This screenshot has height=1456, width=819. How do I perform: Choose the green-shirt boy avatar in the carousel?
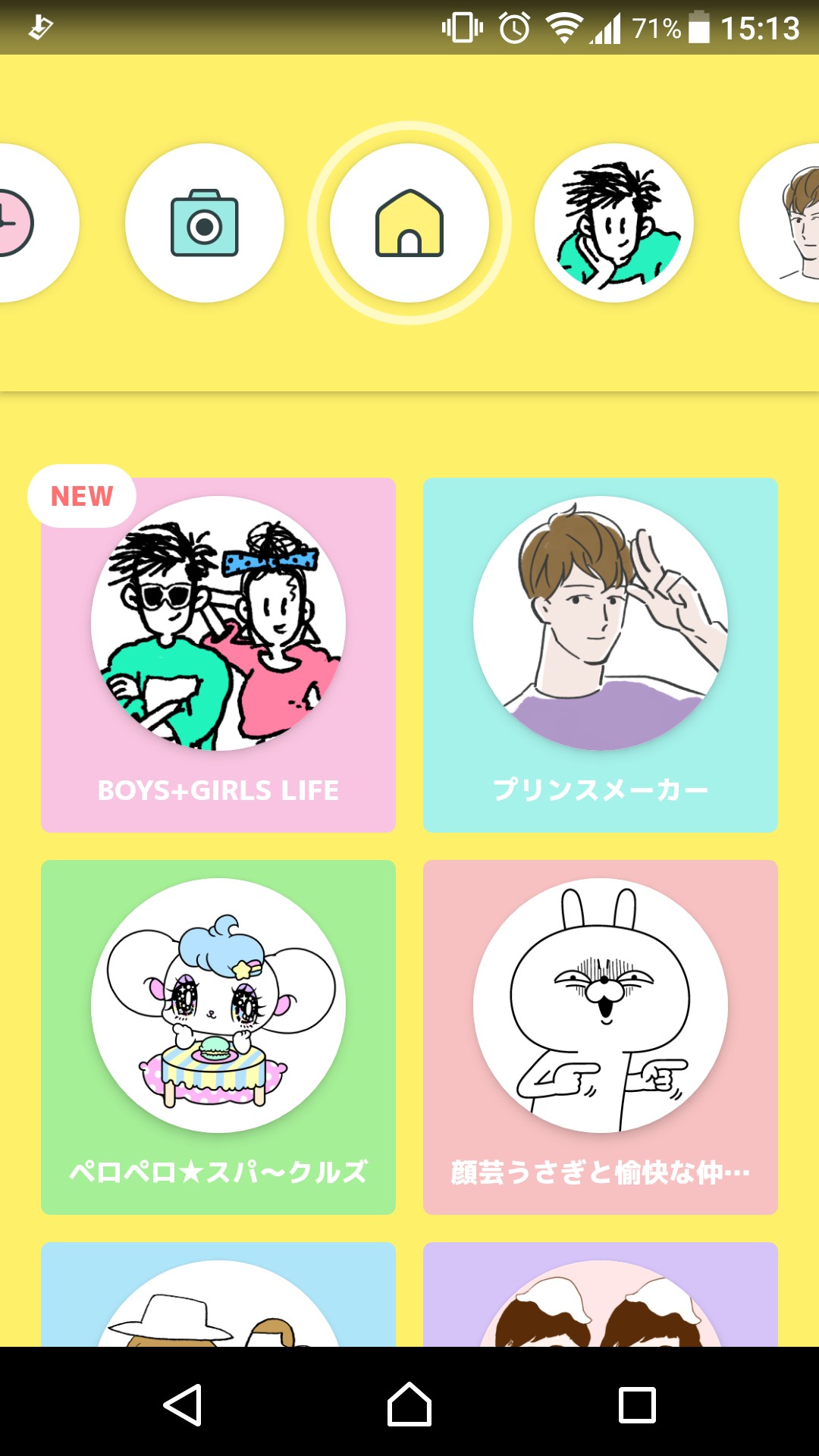point(613,223)
